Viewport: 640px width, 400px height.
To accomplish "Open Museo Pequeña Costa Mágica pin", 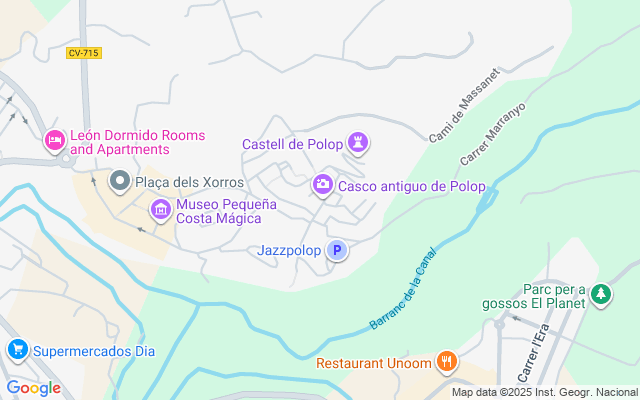I will [x=160, y=210].
